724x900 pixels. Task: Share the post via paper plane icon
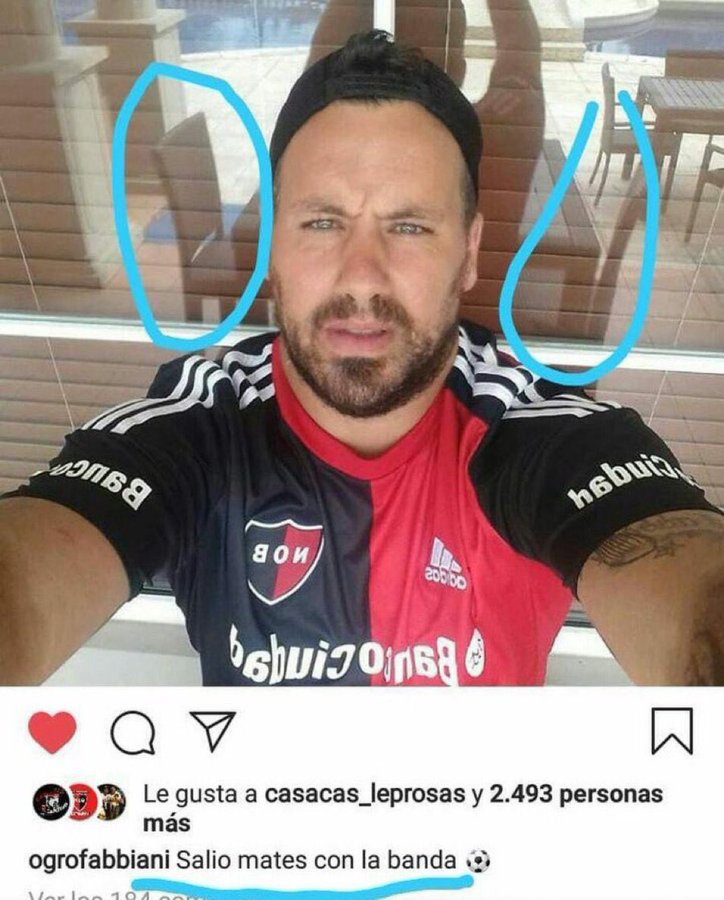[213, 730]
